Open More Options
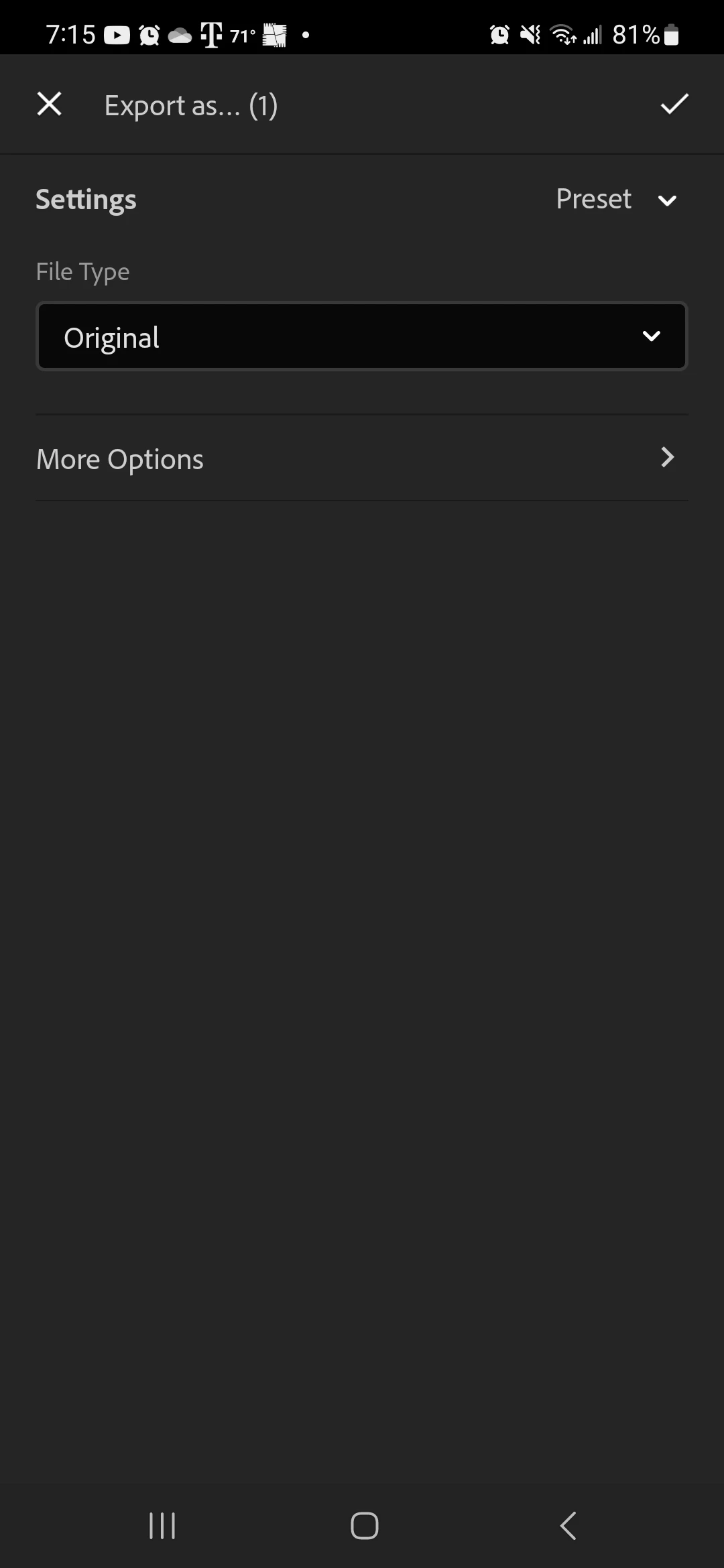This screenshot has width=724, height=1568. (x=362, y=458)
